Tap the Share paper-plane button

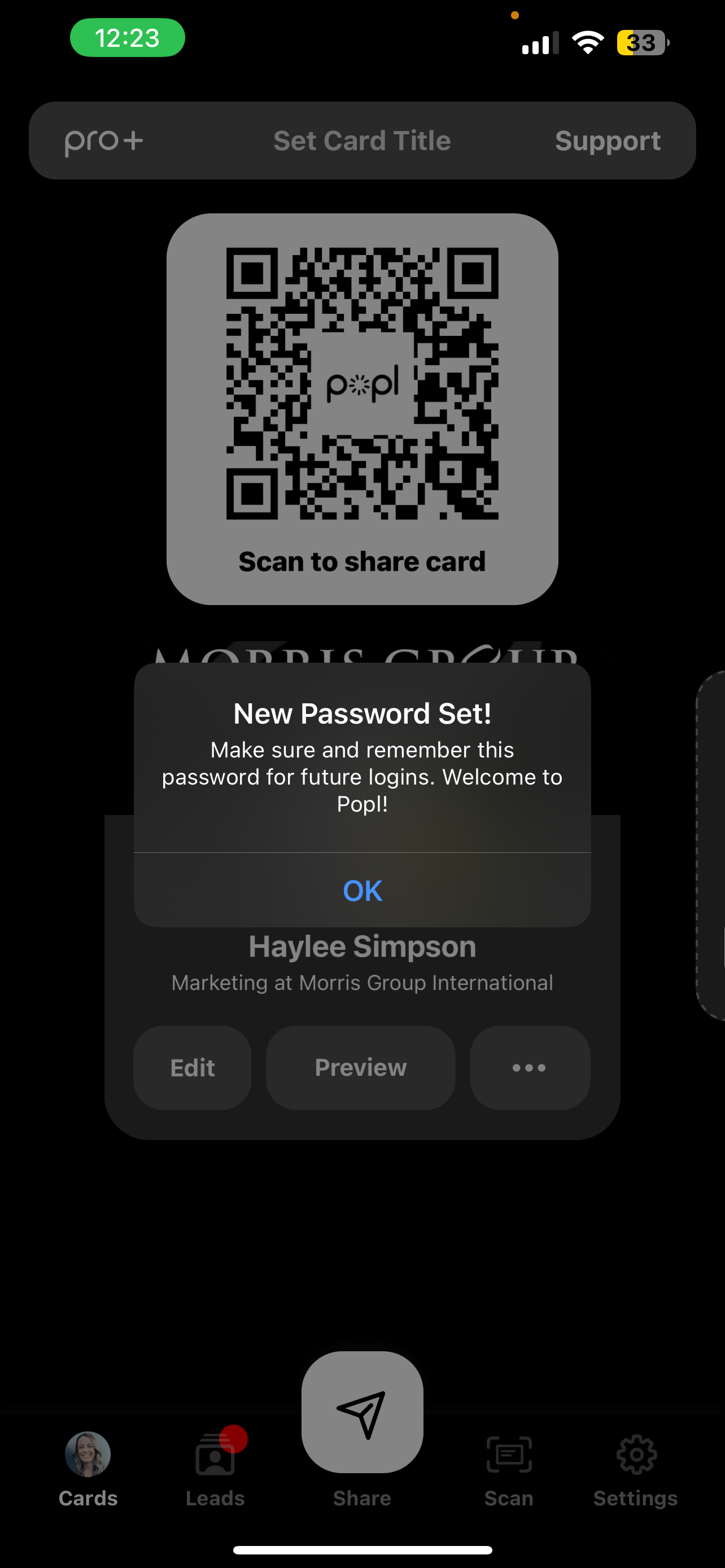pos(362,1412)
